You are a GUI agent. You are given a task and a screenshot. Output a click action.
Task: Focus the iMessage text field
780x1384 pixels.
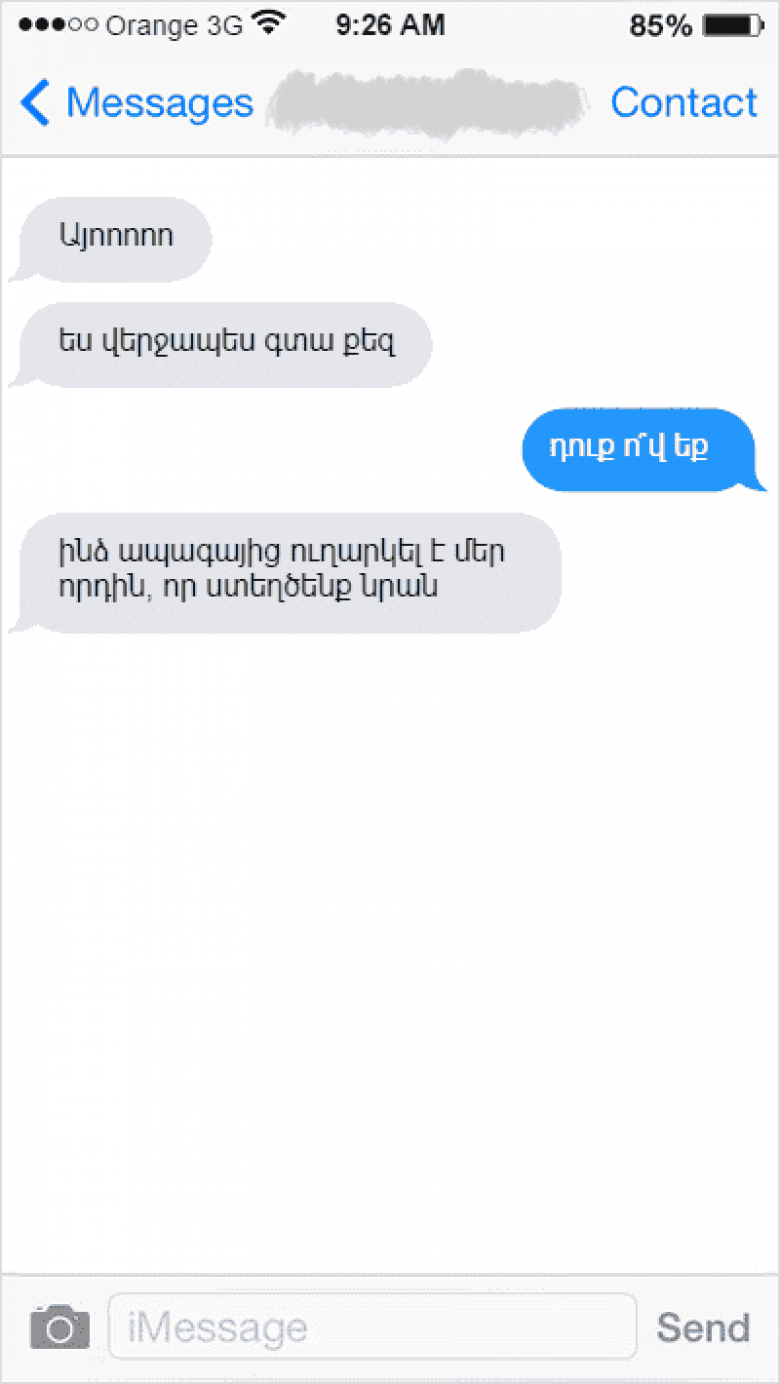click(372, 1327)
